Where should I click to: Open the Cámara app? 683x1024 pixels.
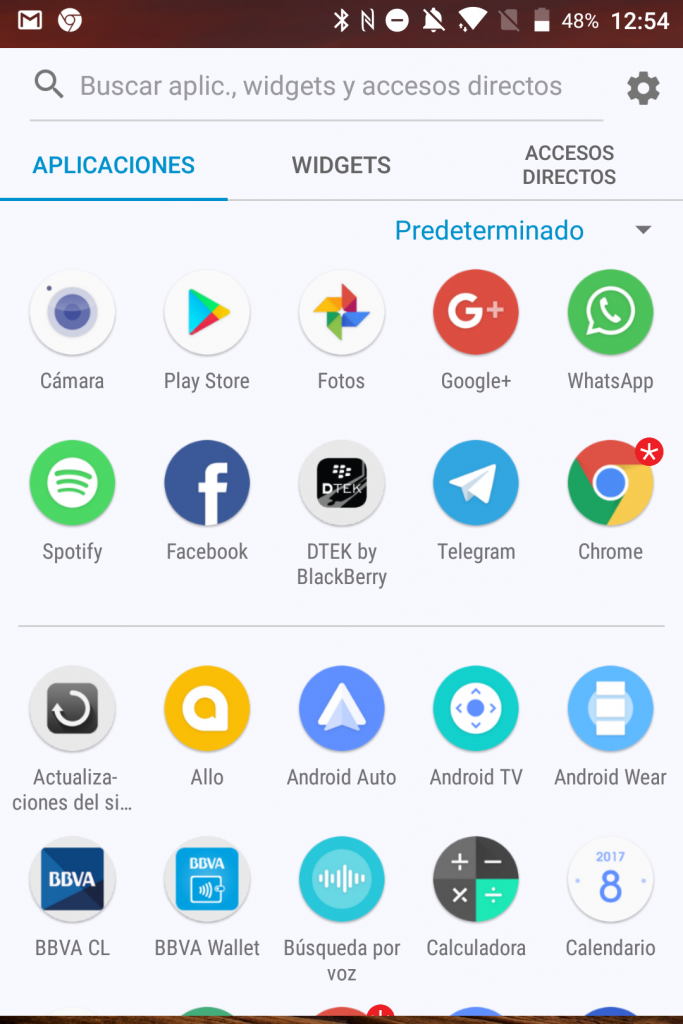coord(72,313)
